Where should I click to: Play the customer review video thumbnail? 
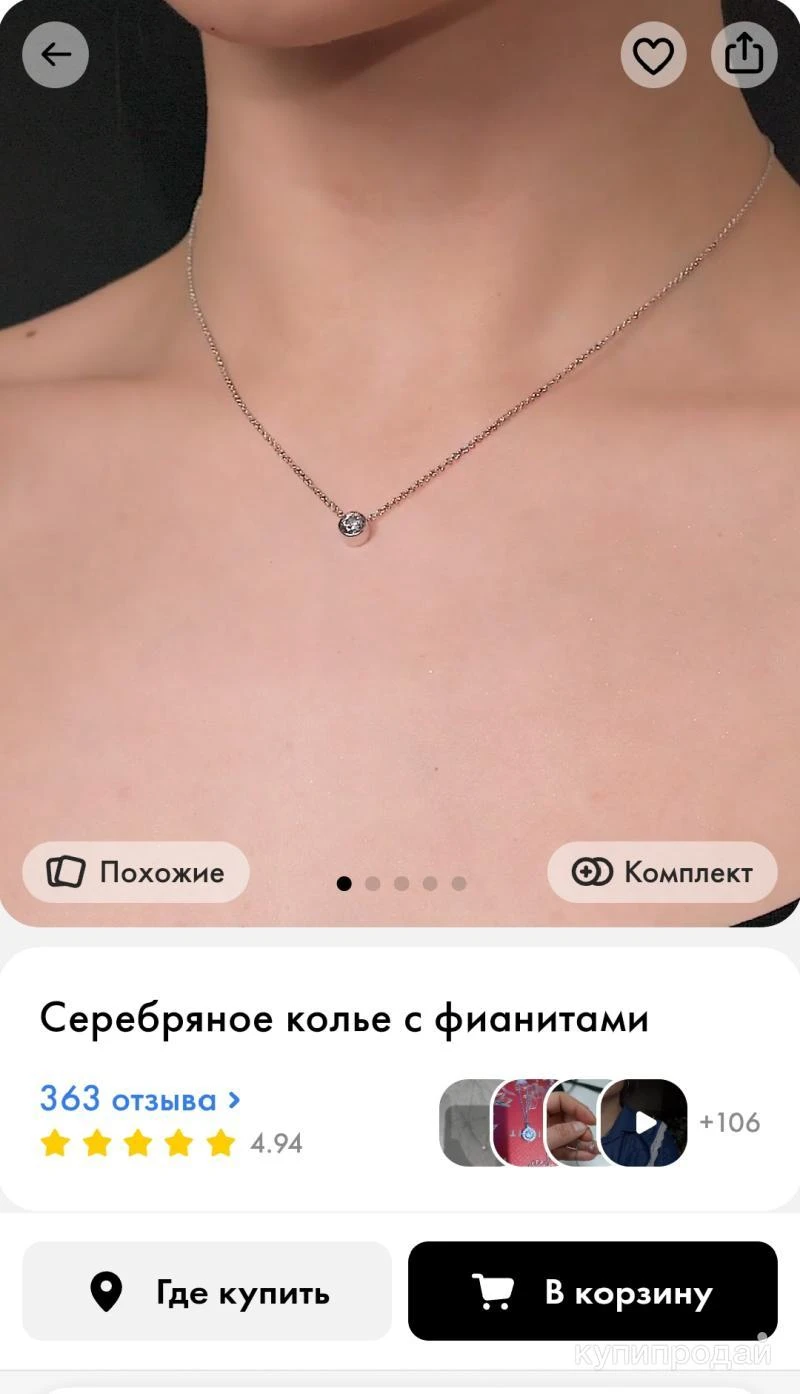click(643, 1122)
